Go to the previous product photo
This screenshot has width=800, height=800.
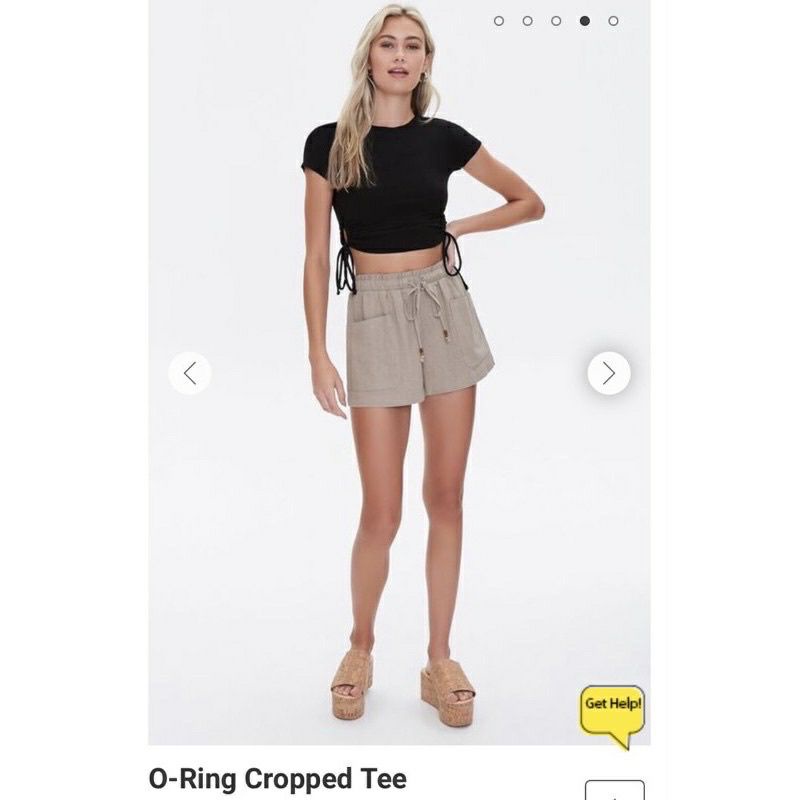point(190,373)
